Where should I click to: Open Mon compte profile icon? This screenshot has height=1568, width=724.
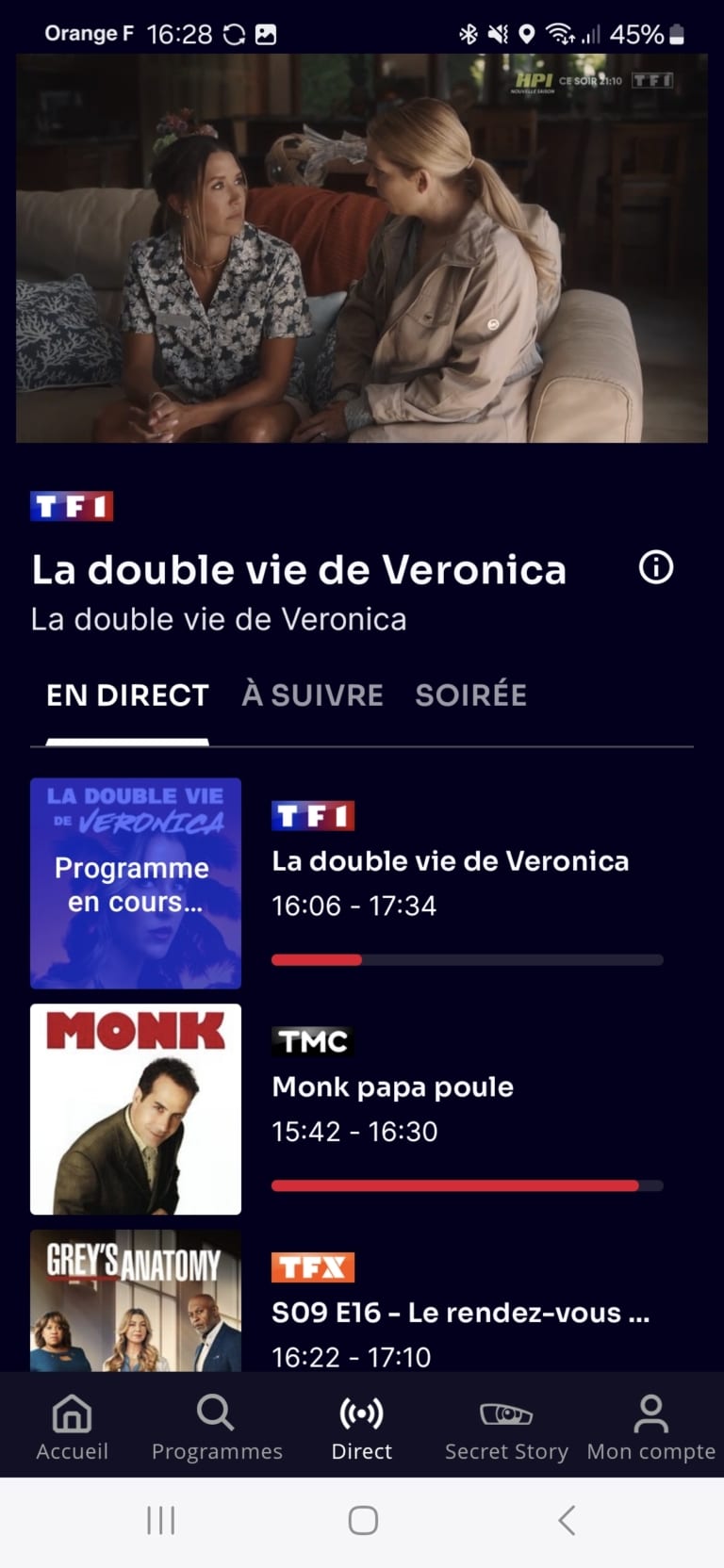click(x=650, y=1413)
